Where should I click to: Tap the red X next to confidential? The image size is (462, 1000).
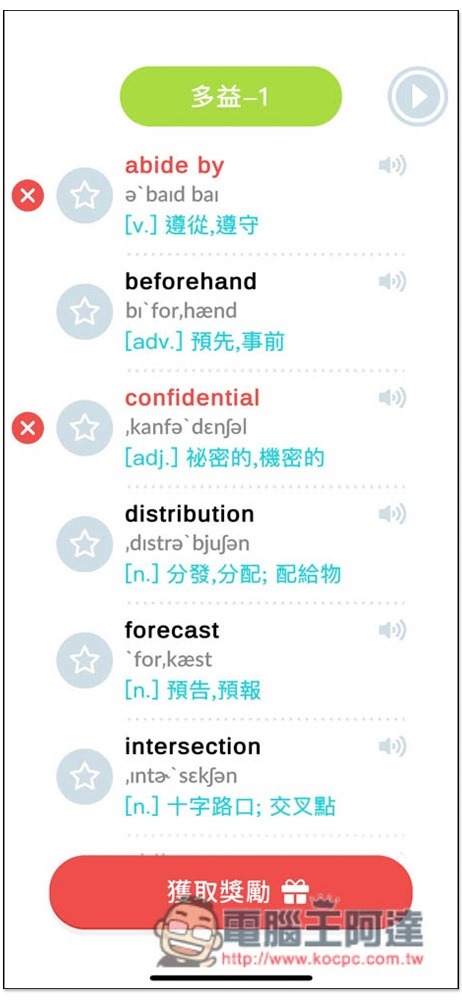coord(28,428)
